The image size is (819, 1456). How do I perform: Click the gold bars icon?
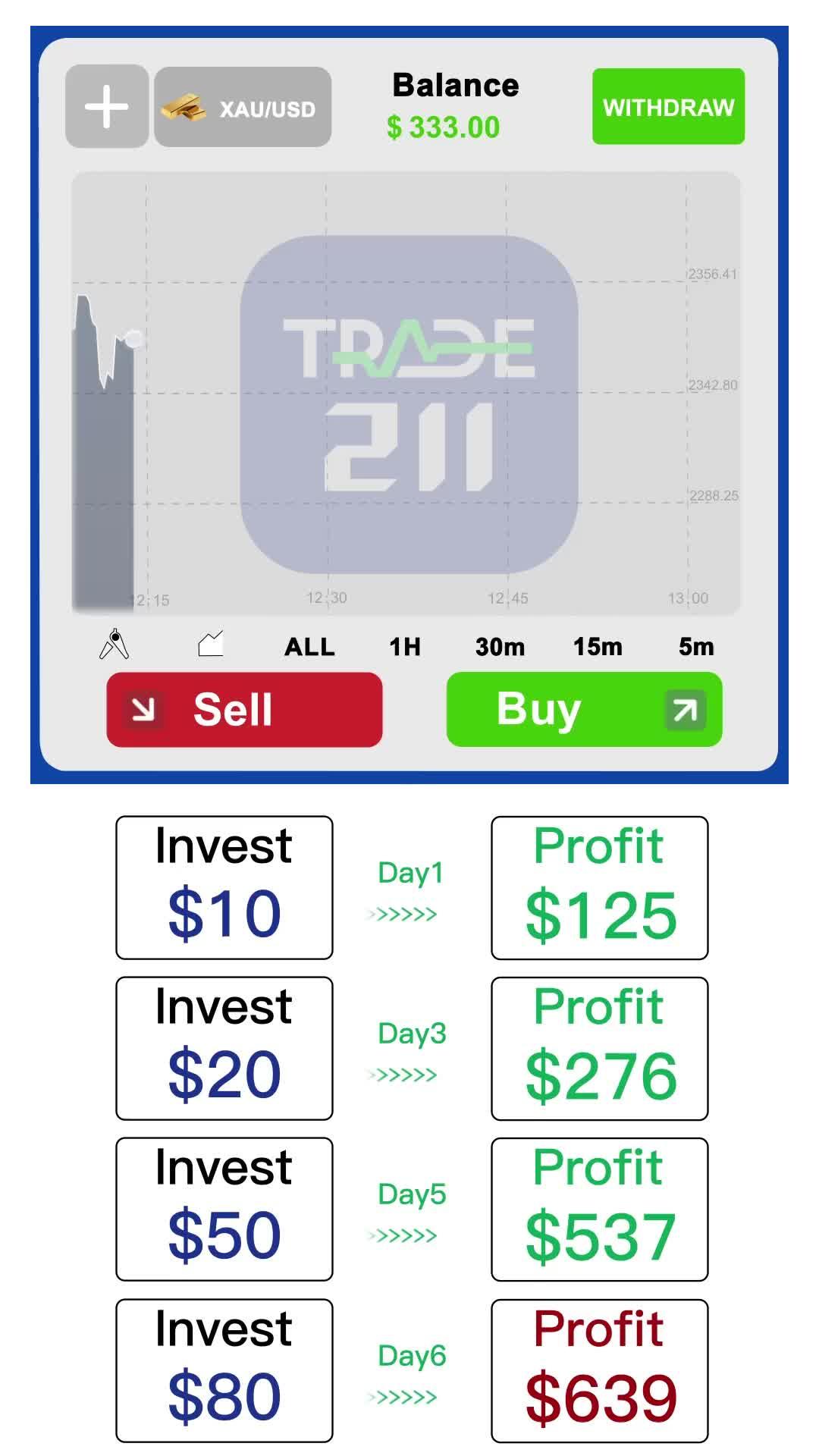pos(184,107)
